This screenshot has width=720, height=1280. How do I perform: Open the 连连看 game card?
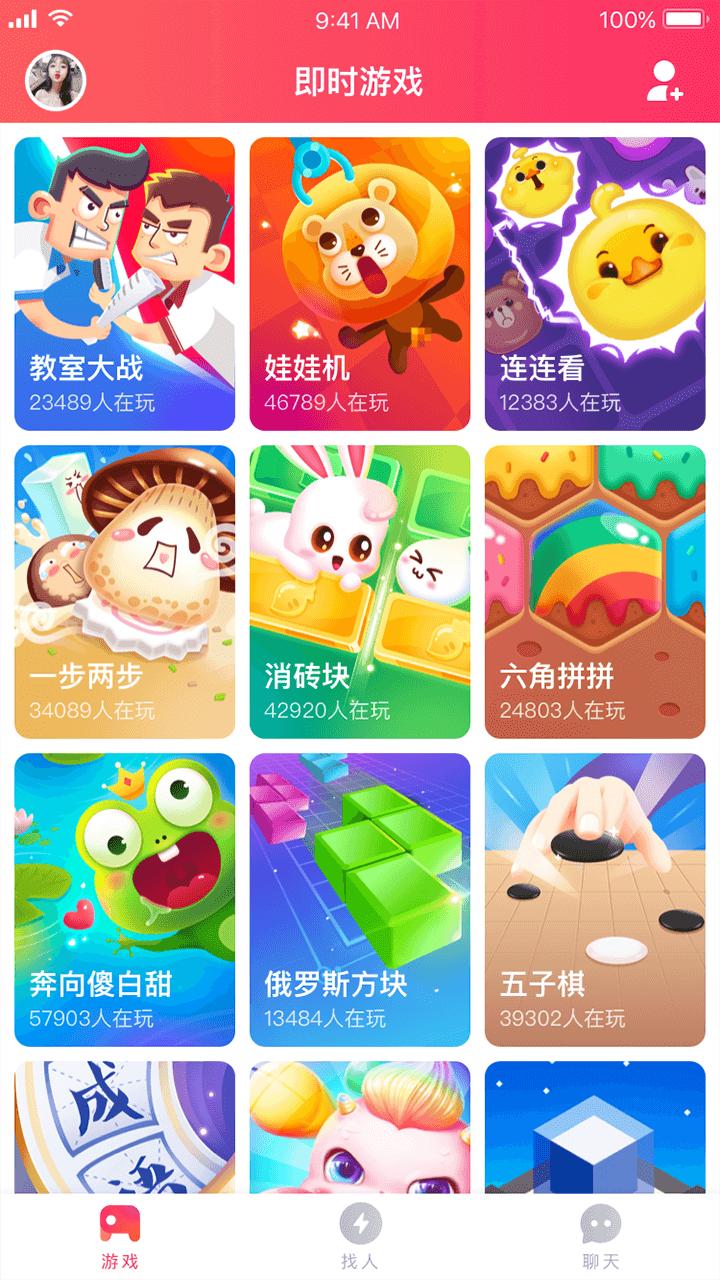tap(595, 284)
